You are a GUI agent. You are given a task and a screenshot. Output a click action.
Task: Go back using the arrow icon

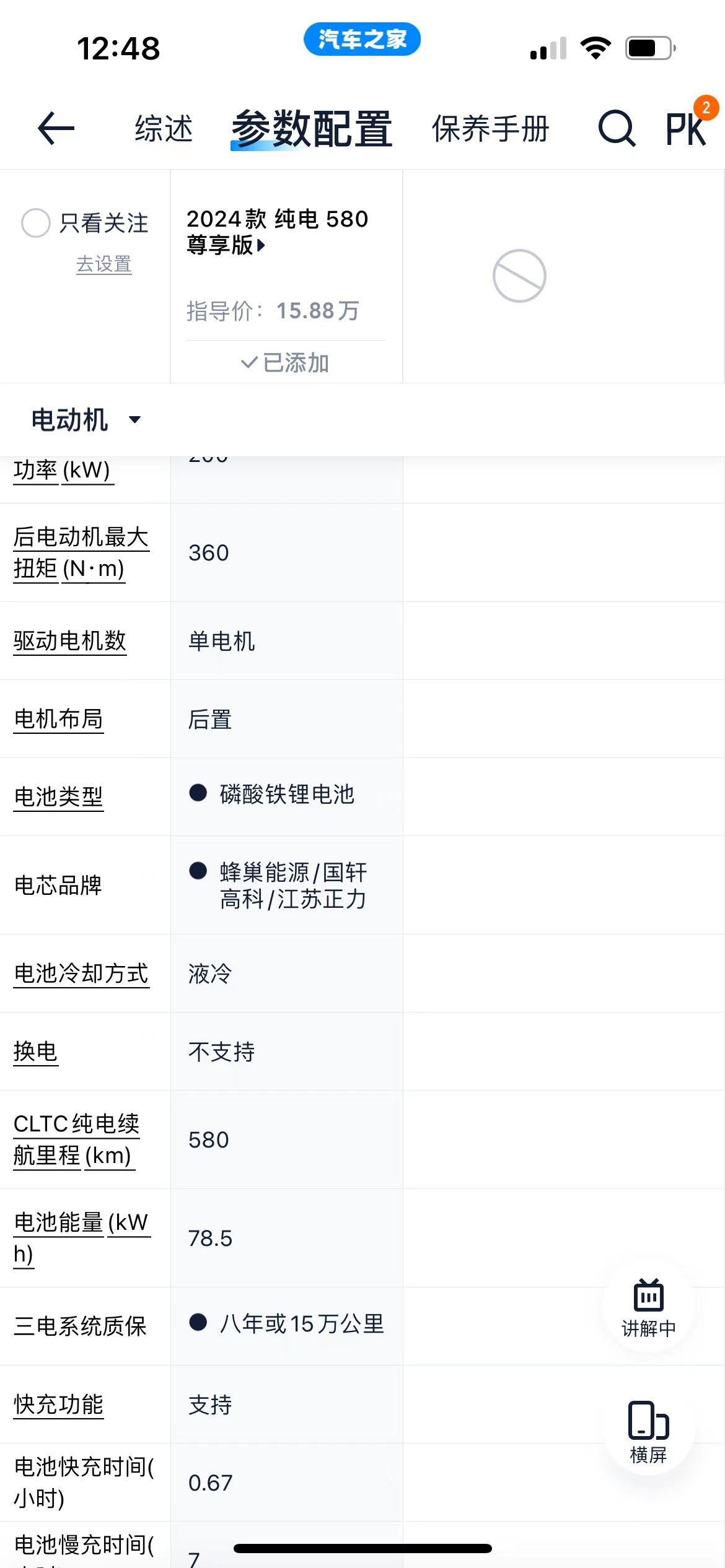(56, 128)
